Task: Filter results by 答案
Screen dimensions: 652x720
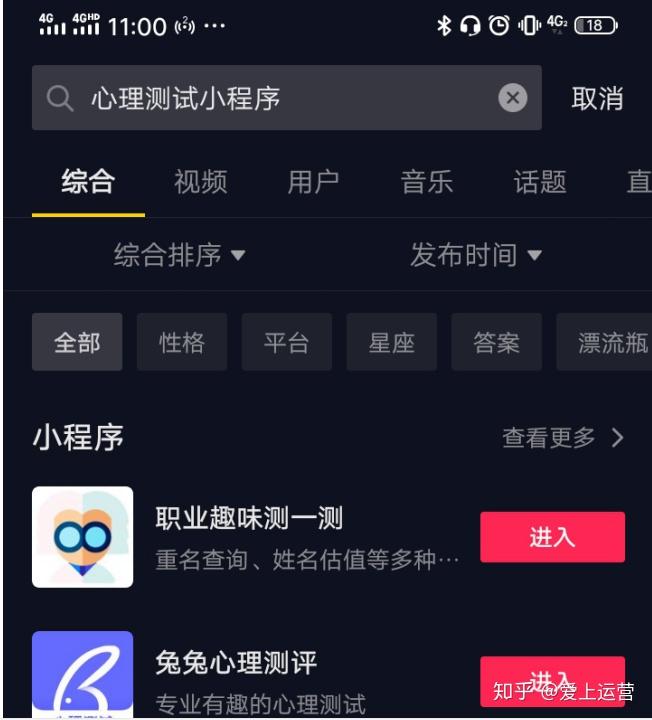Action: pyautogui.click(x=497, y=342)
